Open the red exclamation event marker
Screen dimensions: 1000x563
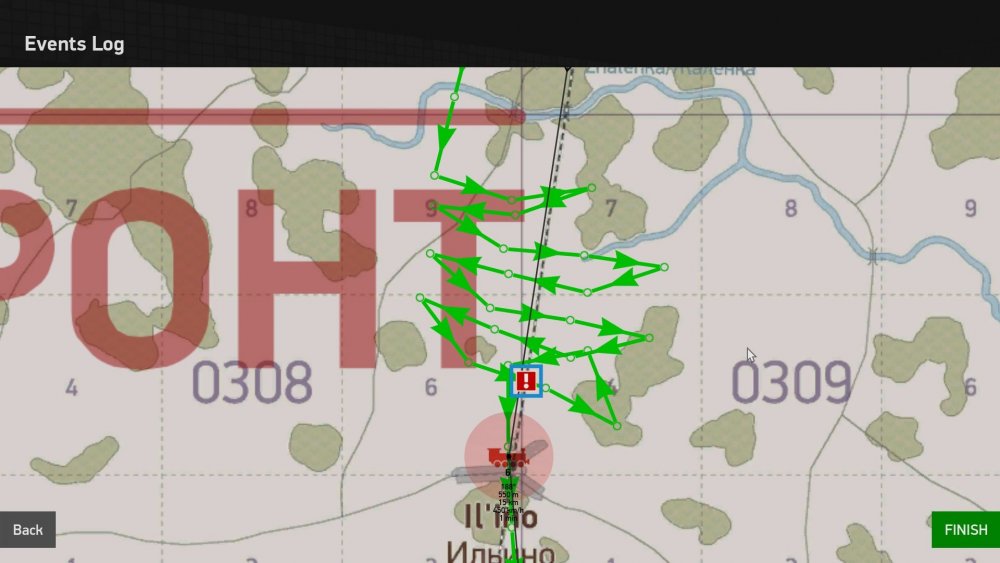[526, 381]
